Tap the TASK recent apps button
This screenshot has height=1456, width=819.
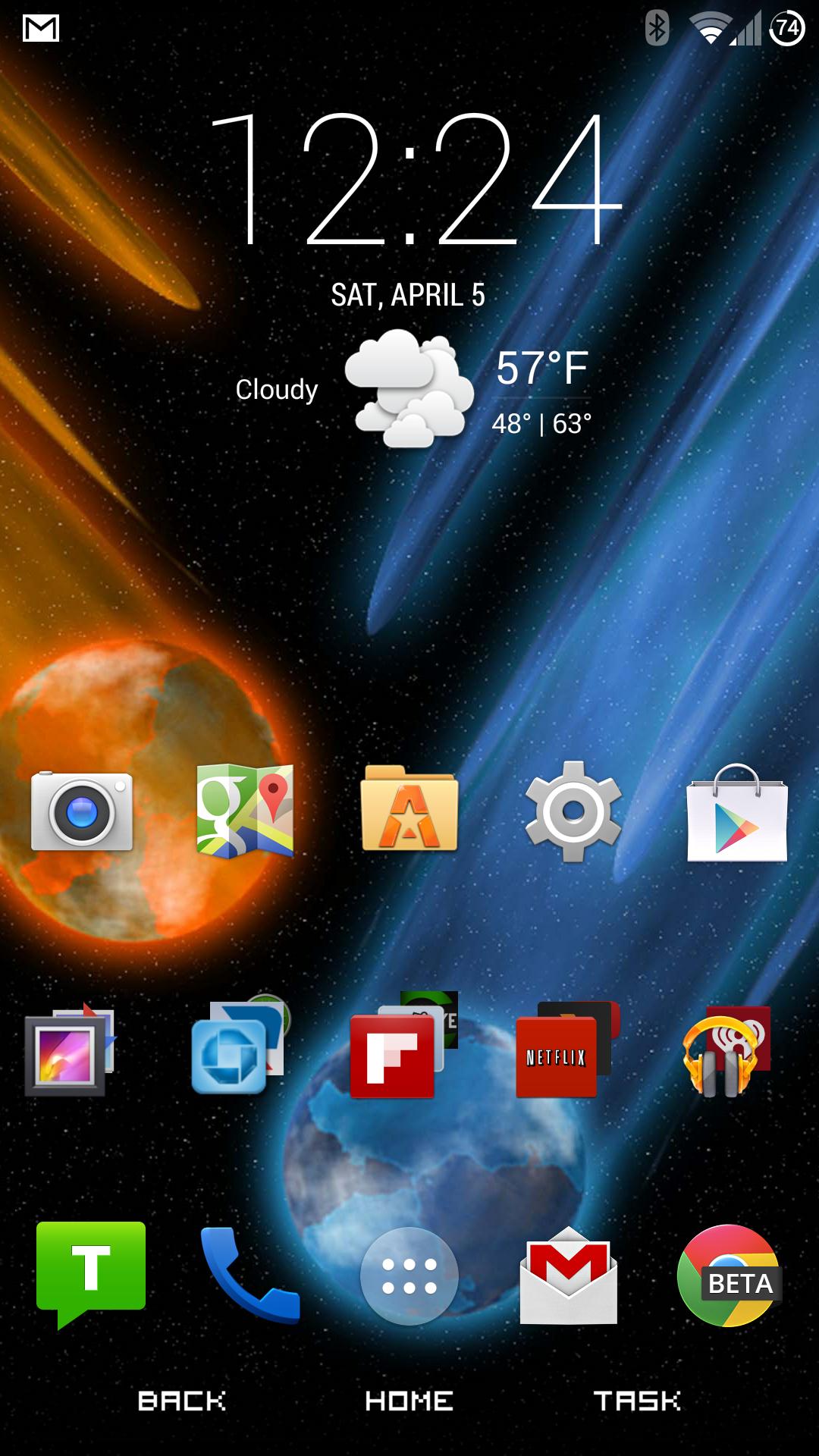[x=637, y=1401]
